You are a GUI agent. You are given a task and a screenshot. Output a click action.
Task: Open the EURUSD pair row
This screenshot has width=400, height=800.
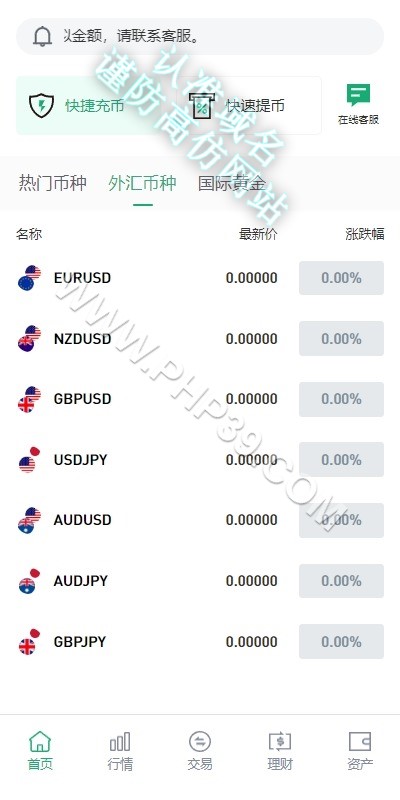pyautogui.click(x=200, y=278)
